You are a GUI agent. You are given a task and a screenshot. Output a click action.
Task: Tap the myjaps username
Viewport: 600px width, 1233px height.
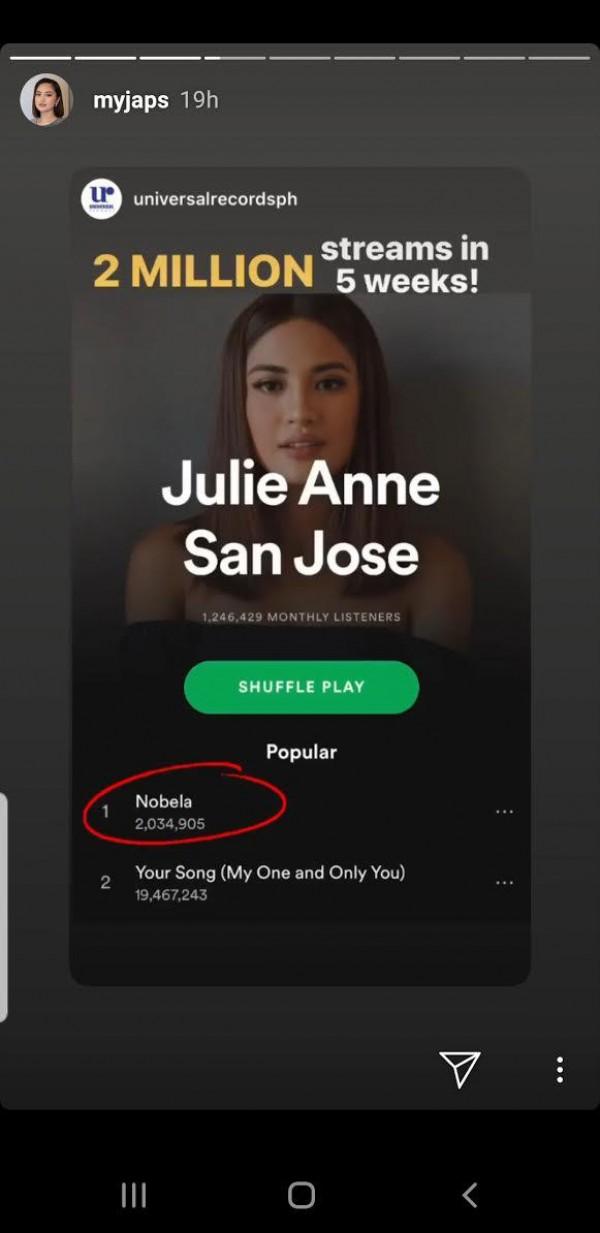130,100
